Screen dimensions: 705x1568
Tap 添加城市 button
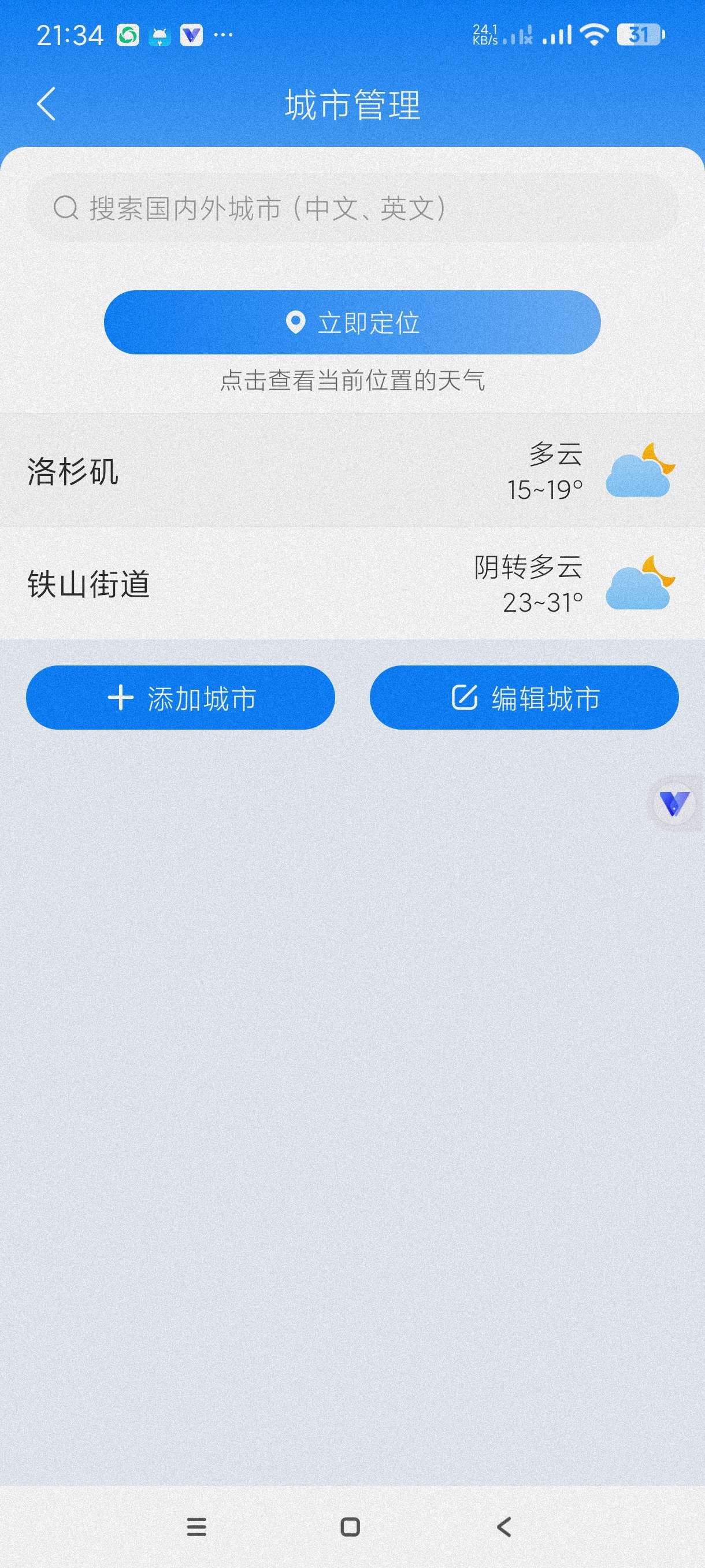[x=180, y=698]
